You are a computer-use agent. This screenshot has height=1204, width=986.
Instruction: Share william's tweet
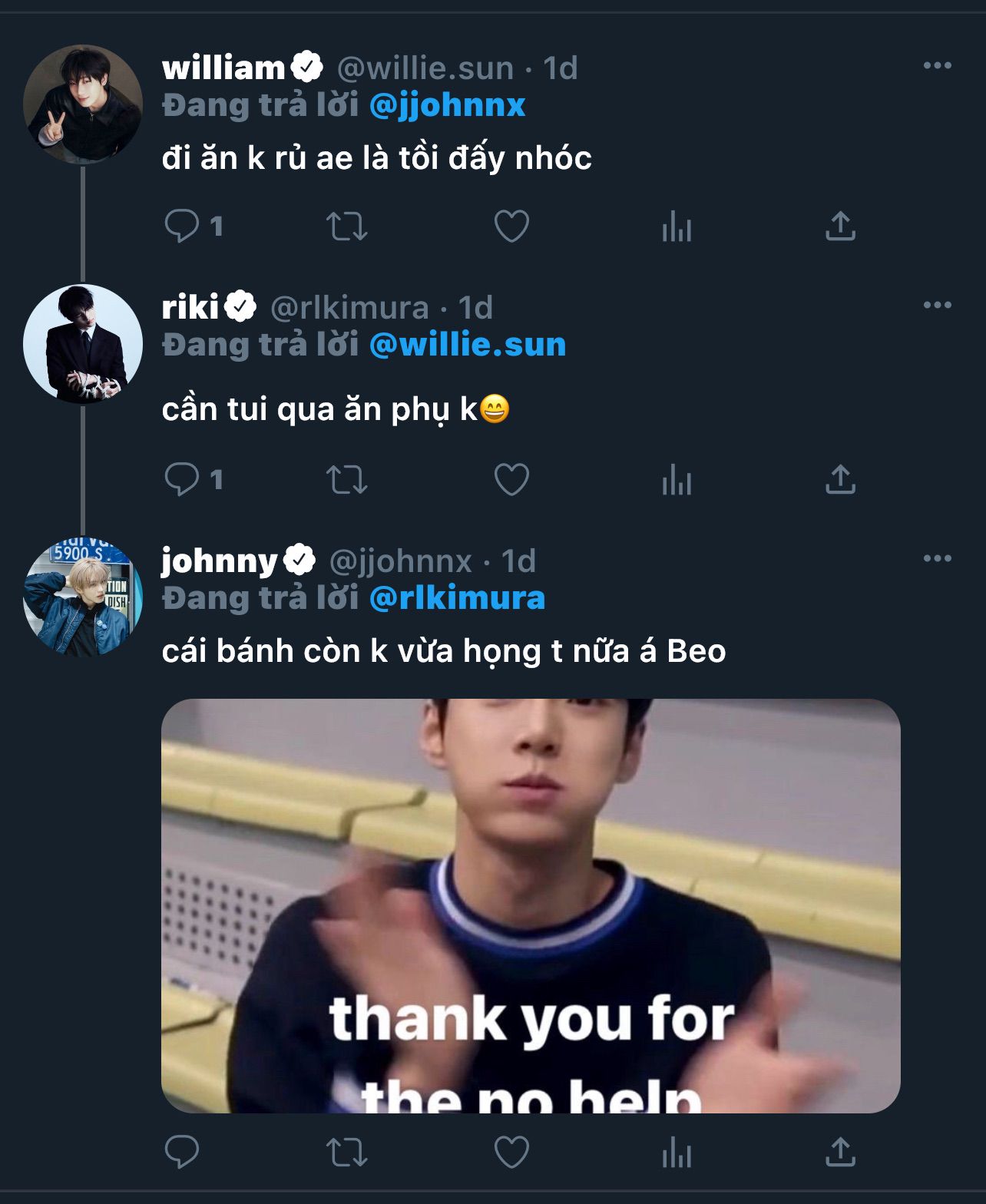840,227
